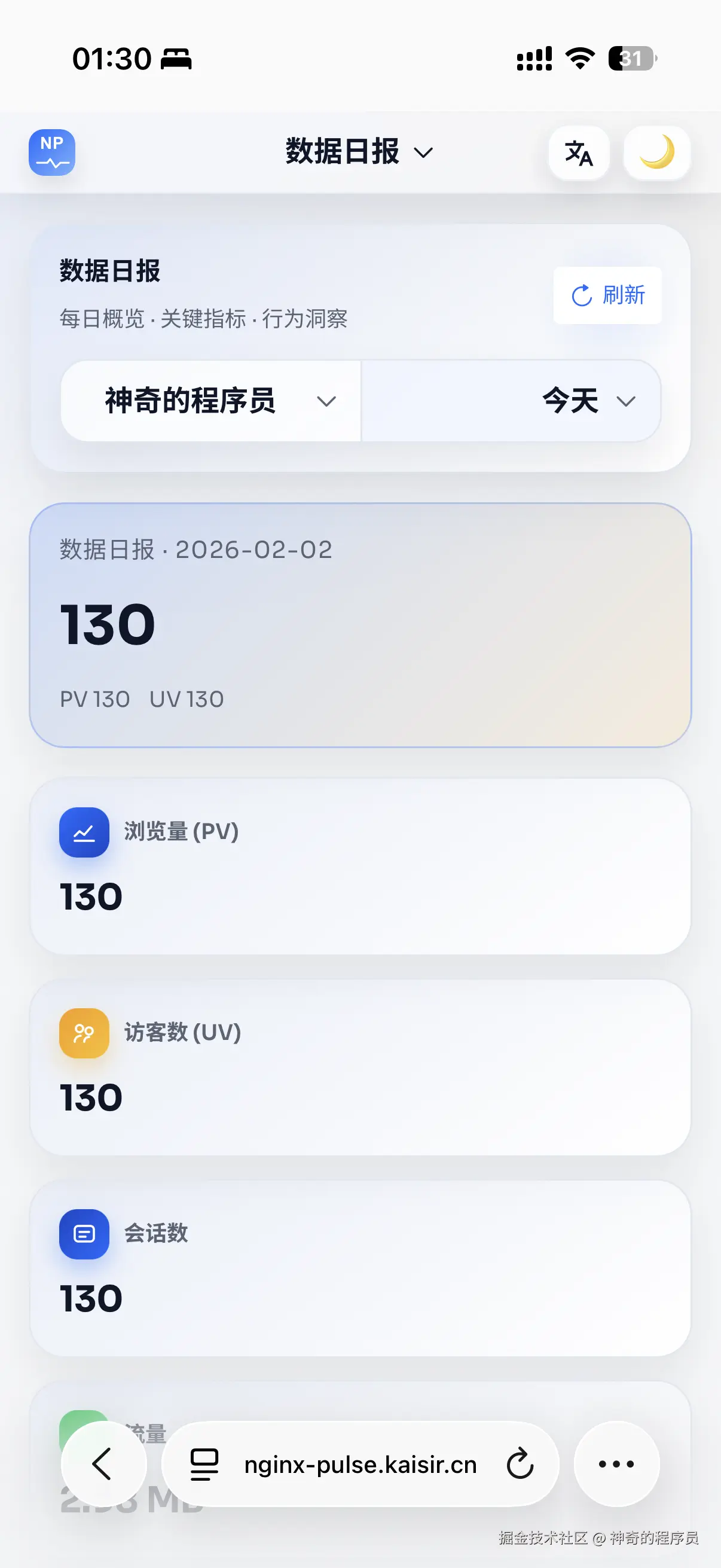
Task: Switch language with the 文A control
Action: (578, 153)
